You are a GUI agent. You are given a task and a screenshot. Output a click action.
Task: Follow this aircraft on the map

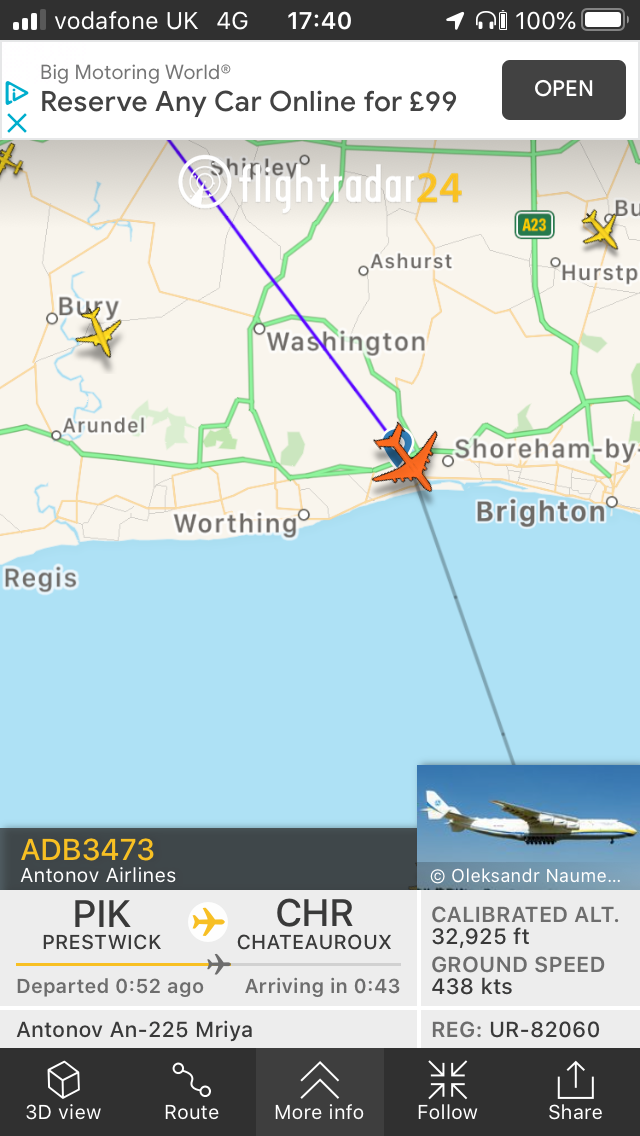point(447,1092)
